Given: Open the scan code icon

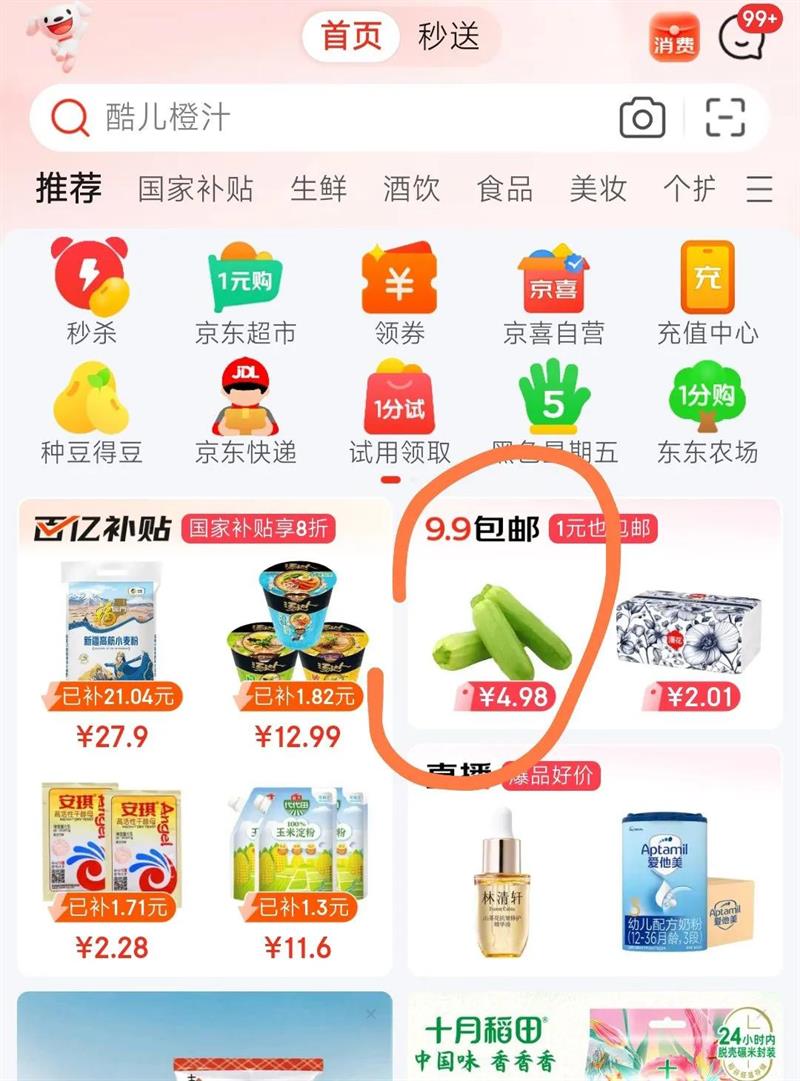Looking at the screenshot, I should click(x=726, y=118).
